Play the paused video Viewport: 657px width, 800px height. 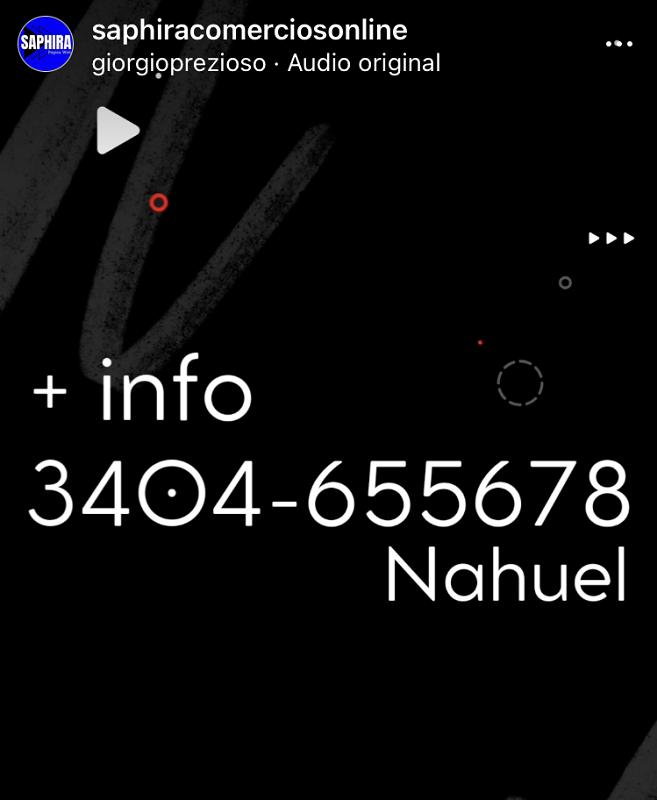coord(117,130)
